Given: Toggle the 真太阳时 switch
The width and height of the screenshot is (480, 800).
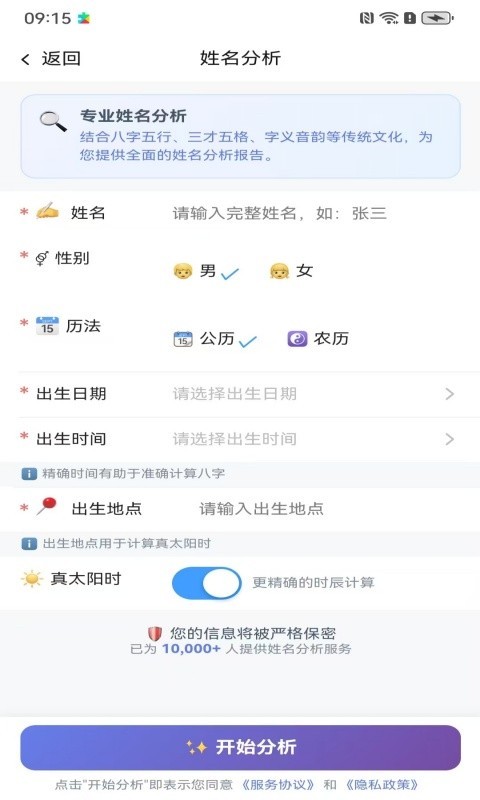Looking at the screenshot, I should 207,583.
